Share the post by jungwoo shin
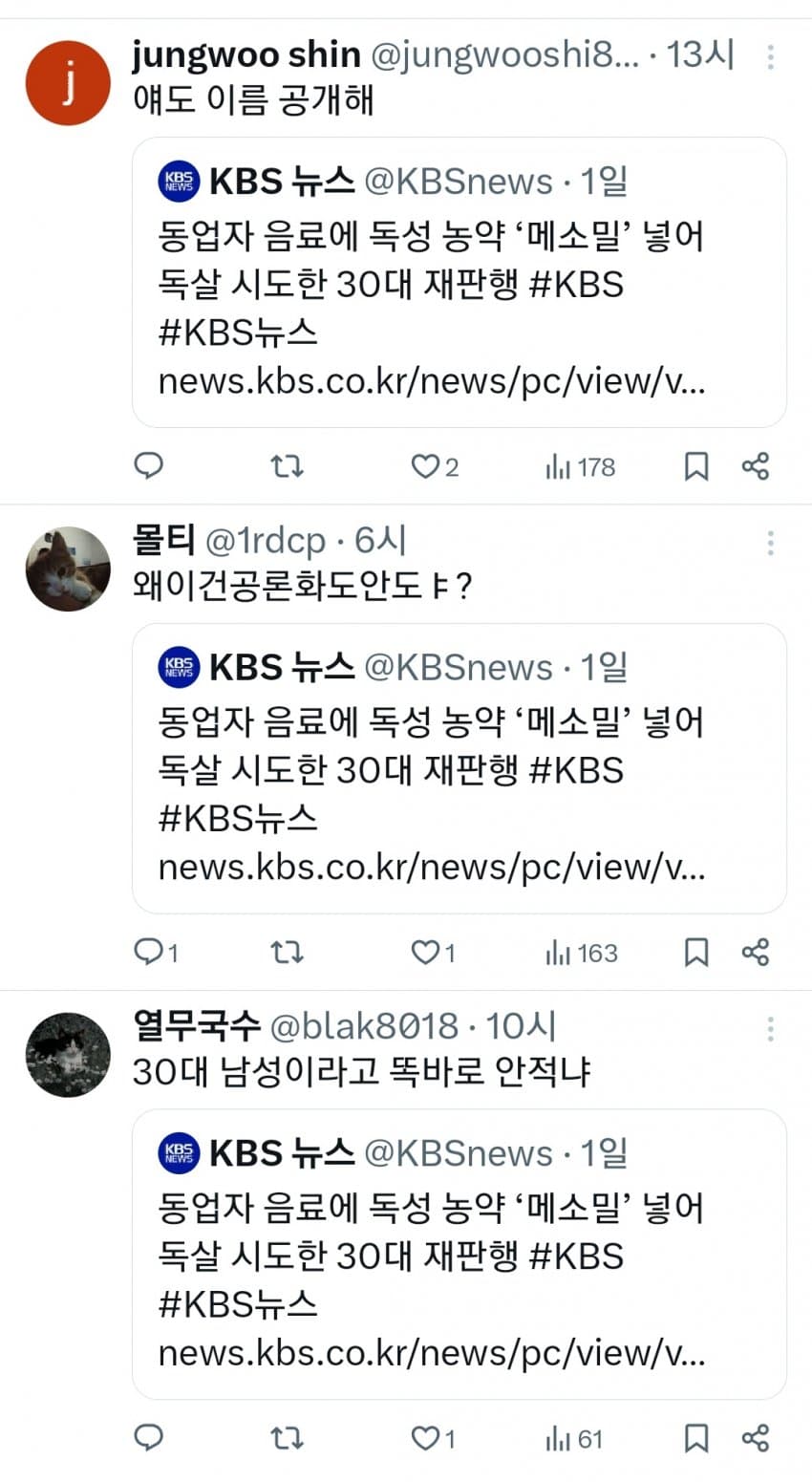The width and height of the screenshot is (812, 1482). click(755, 466)
